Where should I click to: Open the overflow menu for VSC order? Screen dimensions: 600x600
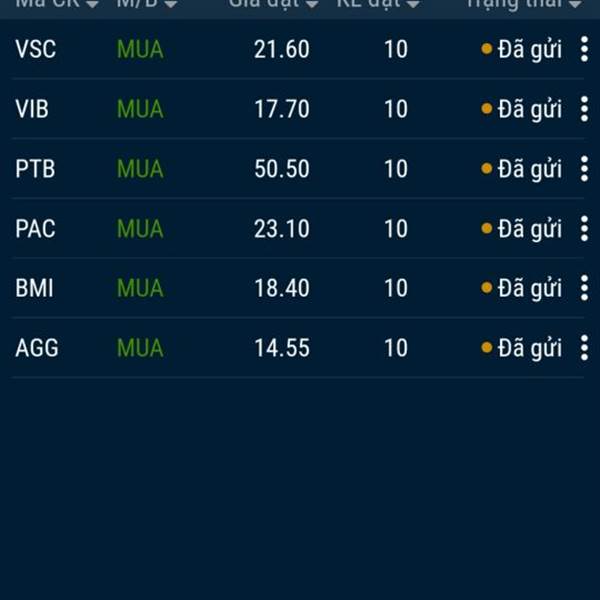(x=584, y=49)
